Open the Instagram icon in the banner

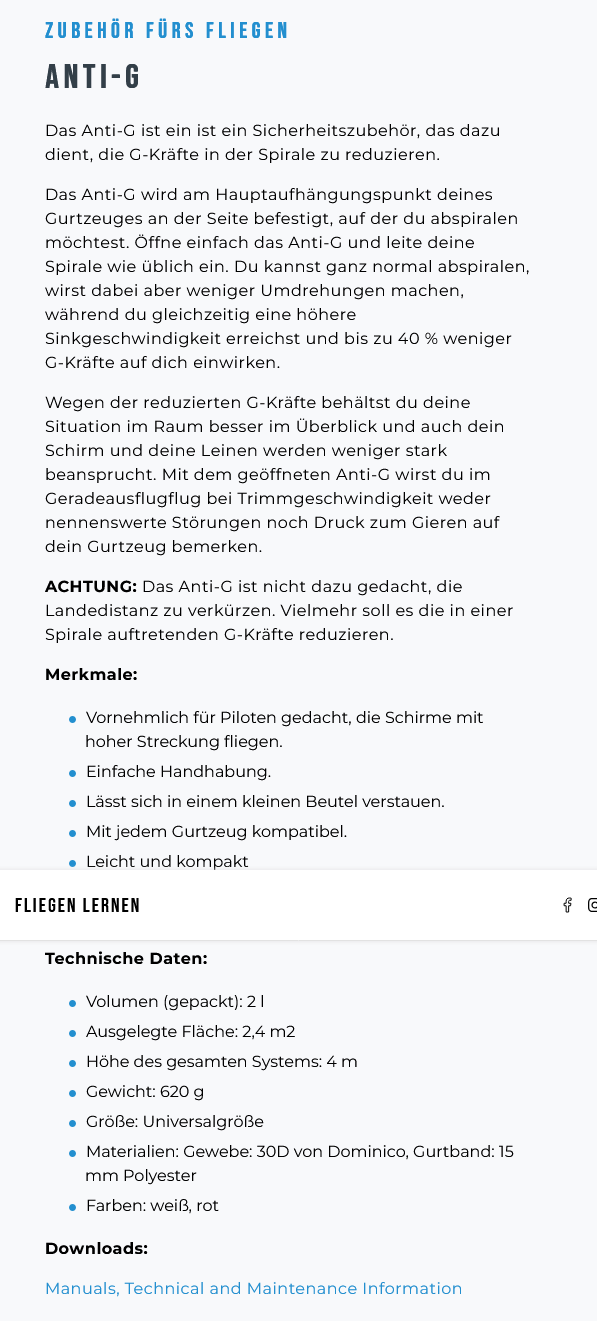pos(592,905)
